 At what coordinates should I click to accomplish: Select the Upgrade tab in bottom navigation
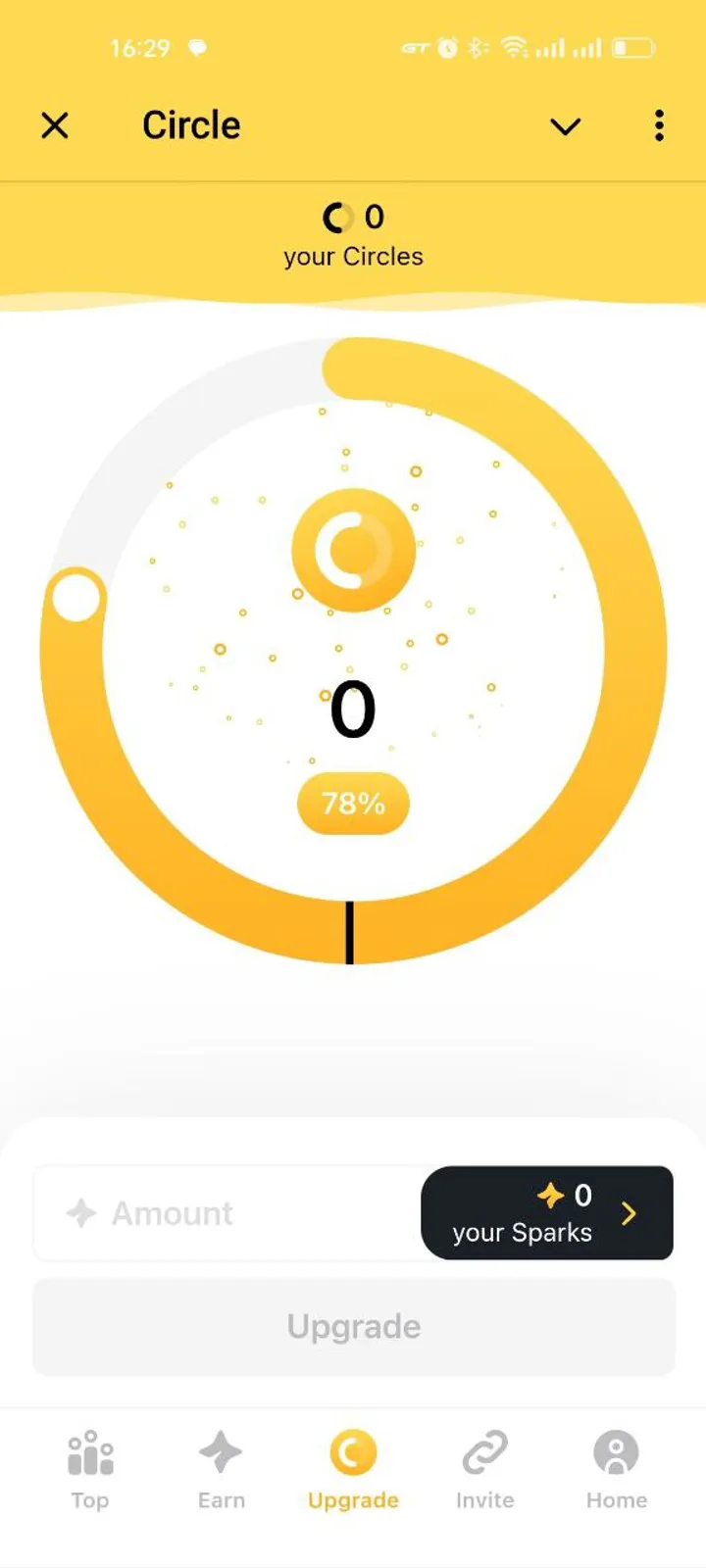coord(353,1469)
